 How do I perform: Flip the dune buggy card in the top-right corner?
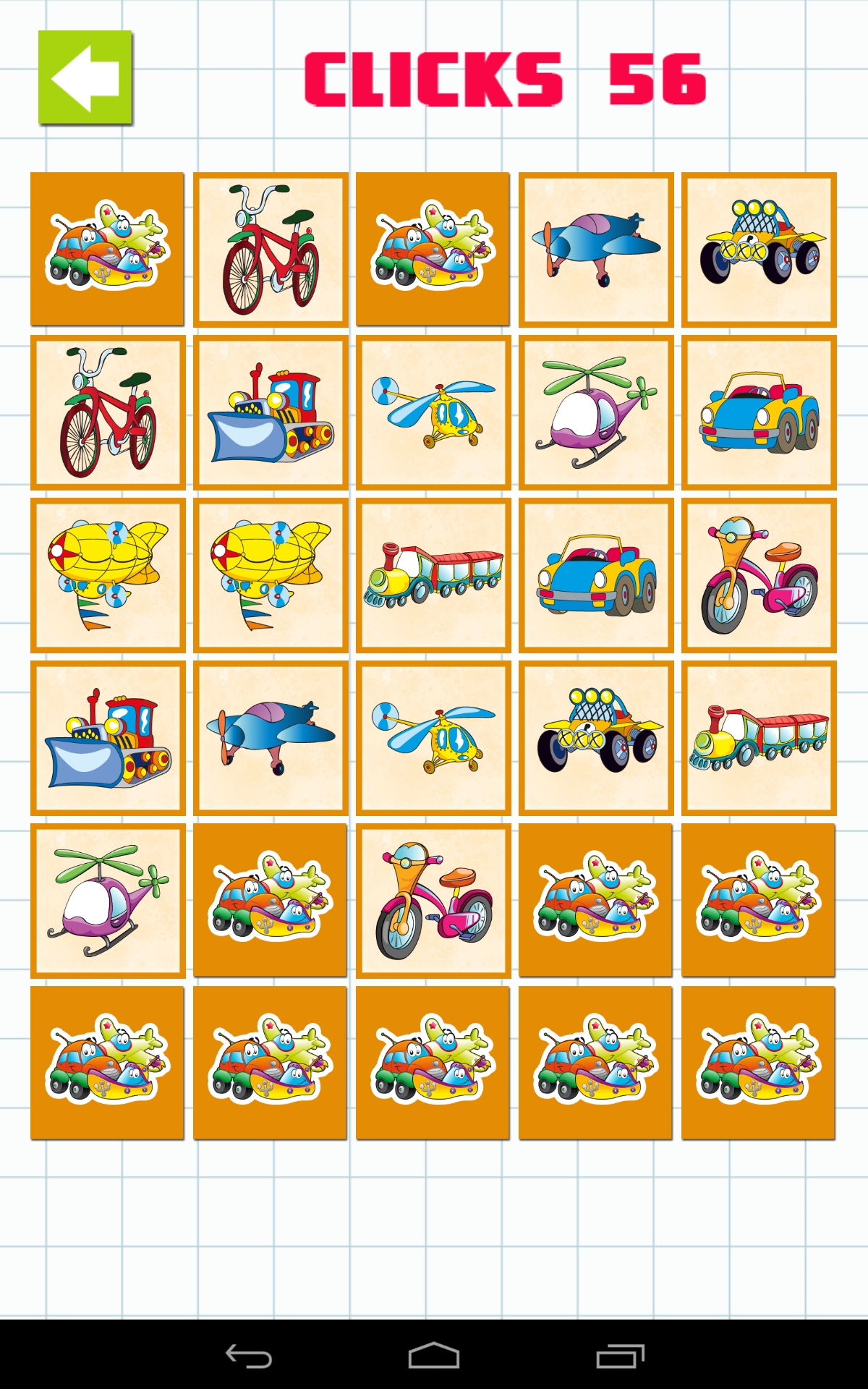coord(757,246)
